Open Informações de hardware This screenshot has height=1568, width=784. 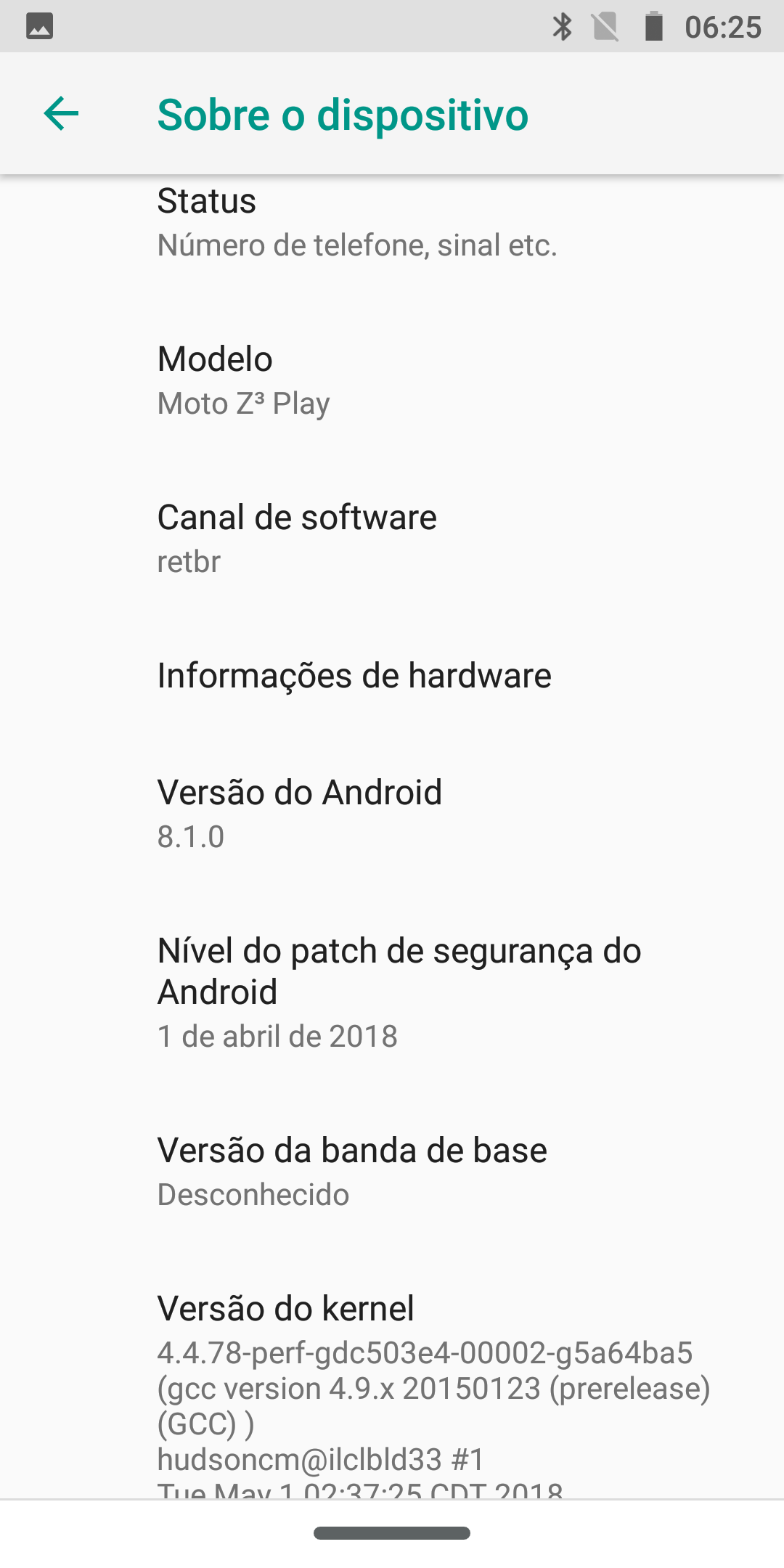point(392,676)
